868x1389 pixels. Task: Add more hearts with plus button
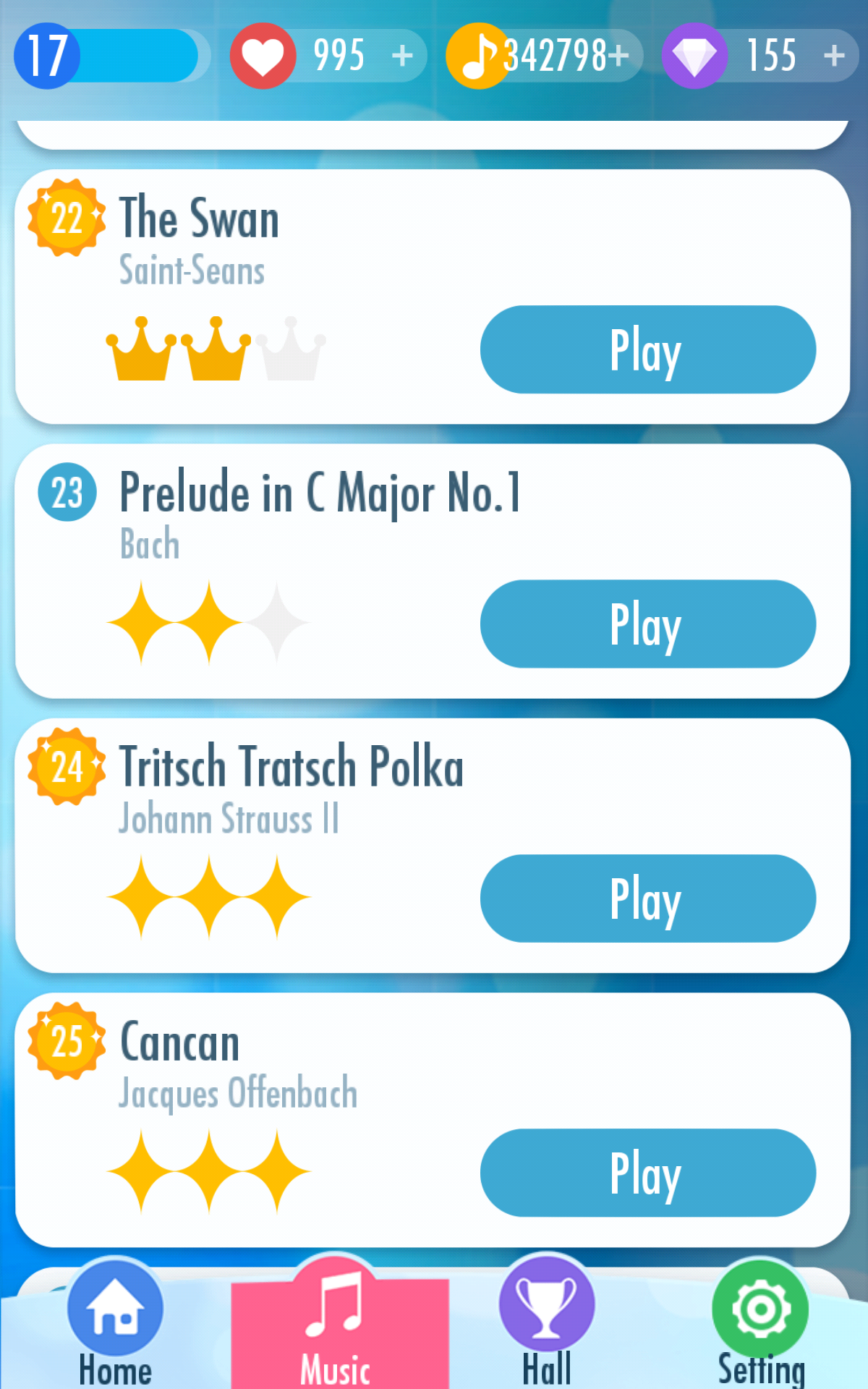pyautogui.click(x=402, y=55)
